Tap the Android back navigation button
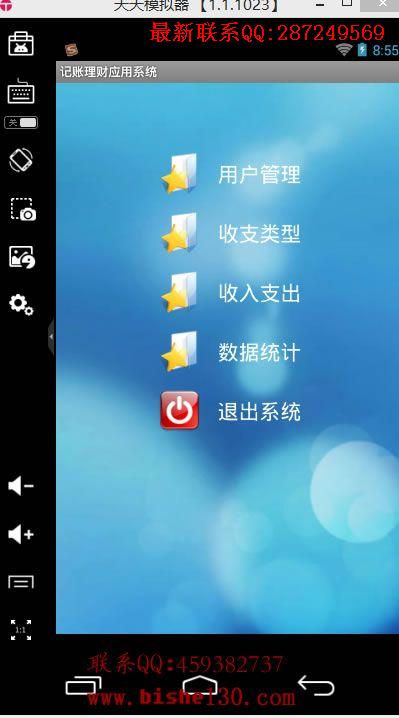Image resolution: width=399 pixels, height=718 pixels. 316,685
